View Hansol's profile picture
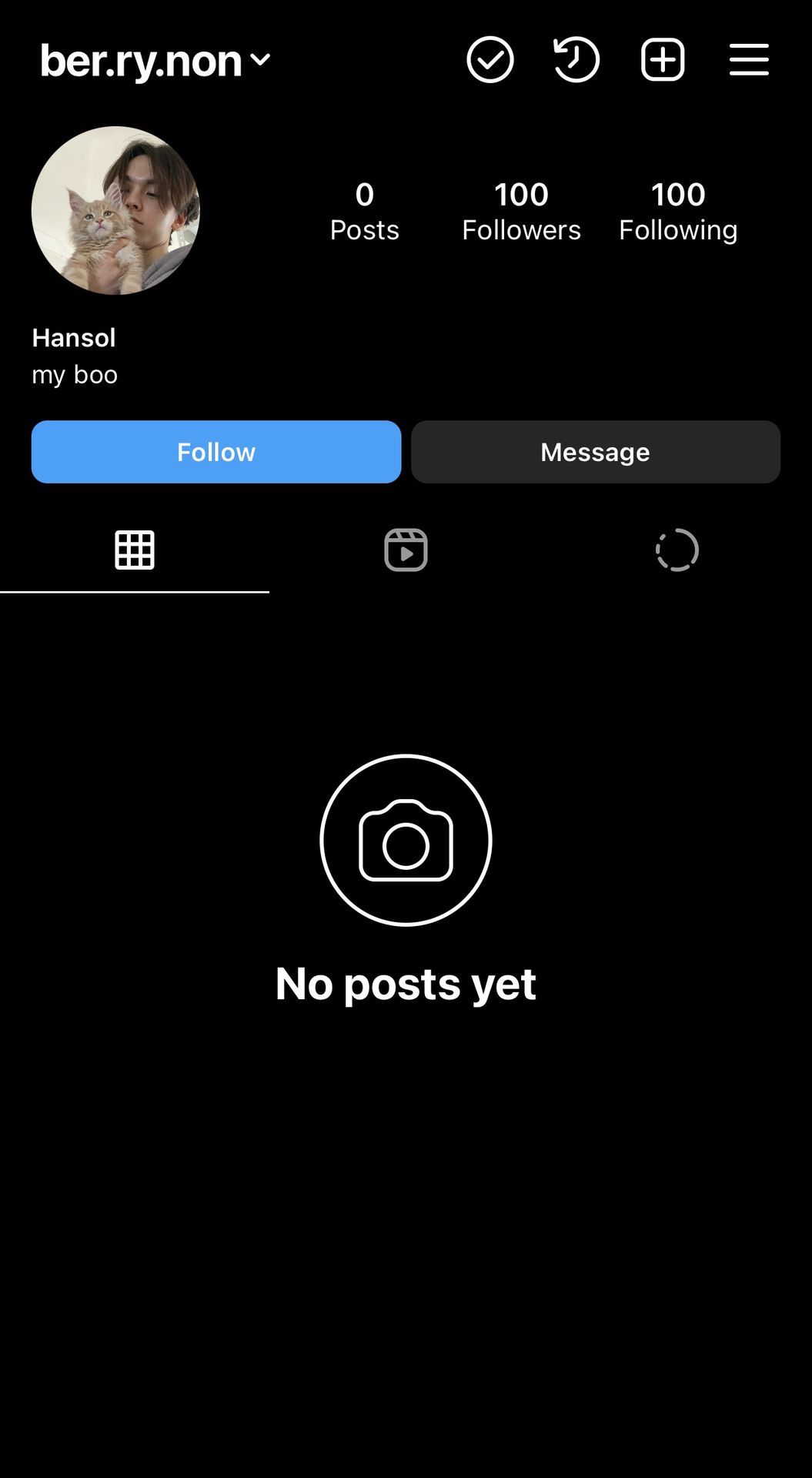Image resolution: width=812 pixels, height=1478 pixels. tap(115, 210)
